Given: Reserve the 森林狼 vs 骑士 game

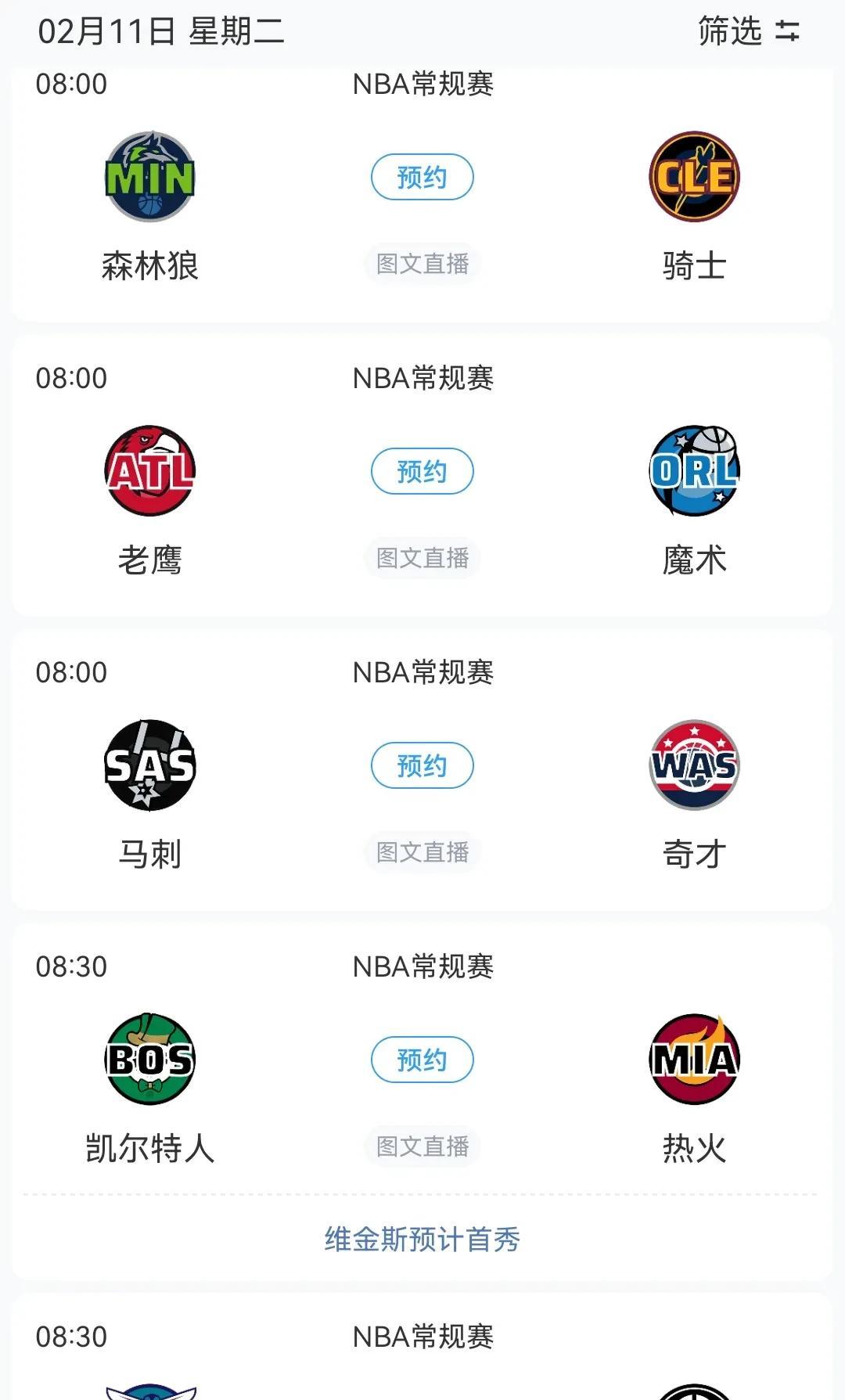Looking at the screenshot, I should (422, 177).
